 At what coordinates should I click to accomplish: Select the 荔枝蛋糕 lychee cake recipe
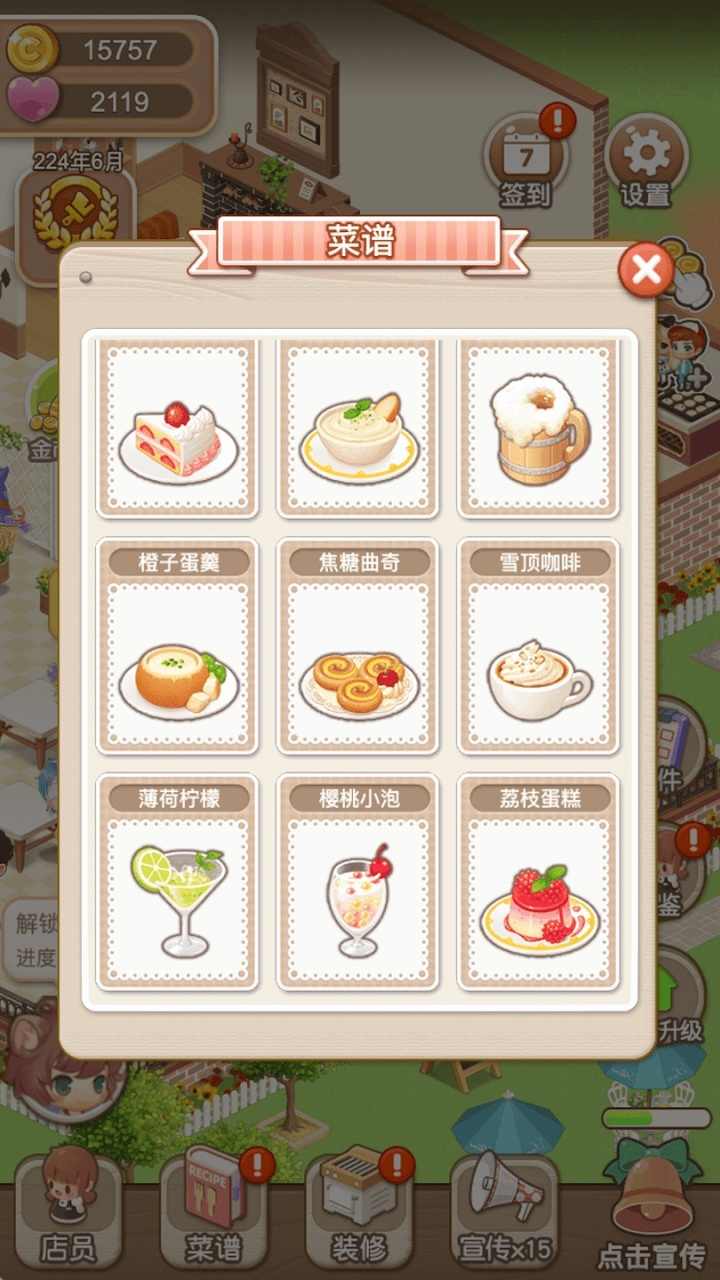tap(537, 890)
